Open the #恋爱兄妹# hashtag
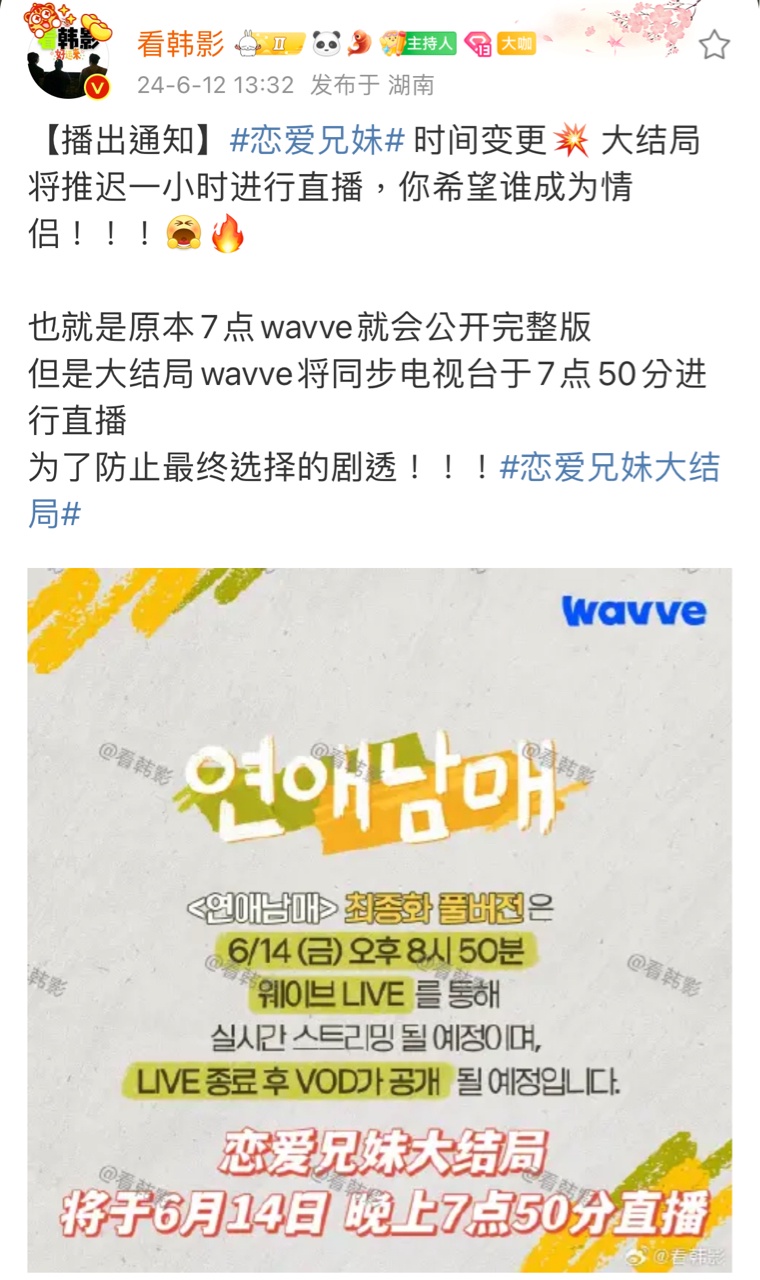The height and width of the screenshot is (1280, 760). pyautogui.click(x=316, y=141)
